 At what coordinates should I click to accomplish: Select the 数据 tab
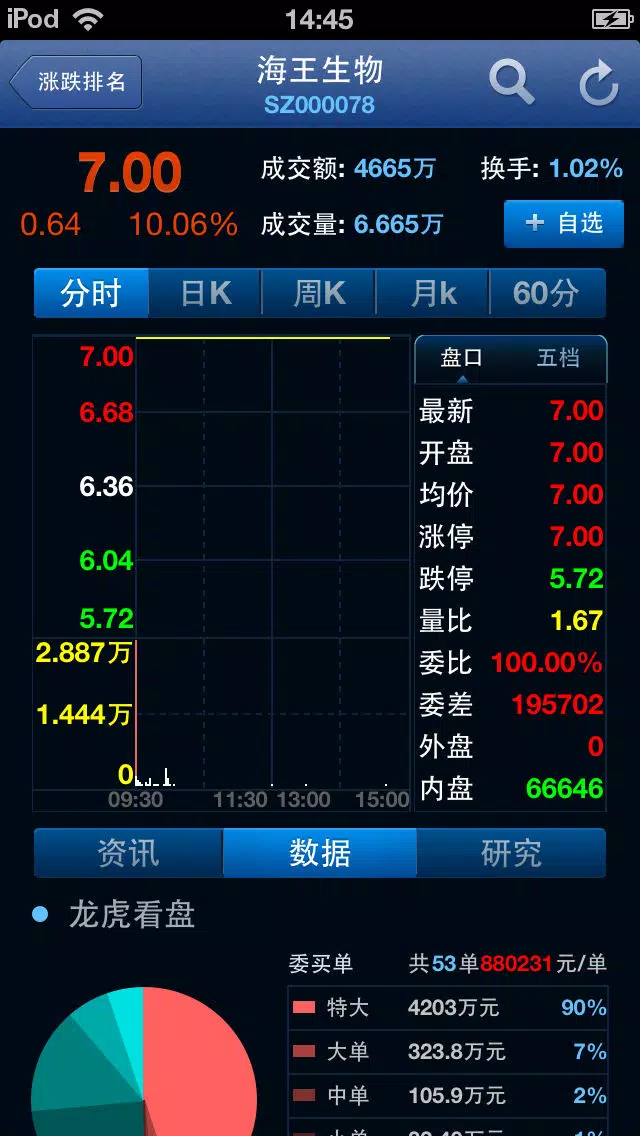(320, 853)
